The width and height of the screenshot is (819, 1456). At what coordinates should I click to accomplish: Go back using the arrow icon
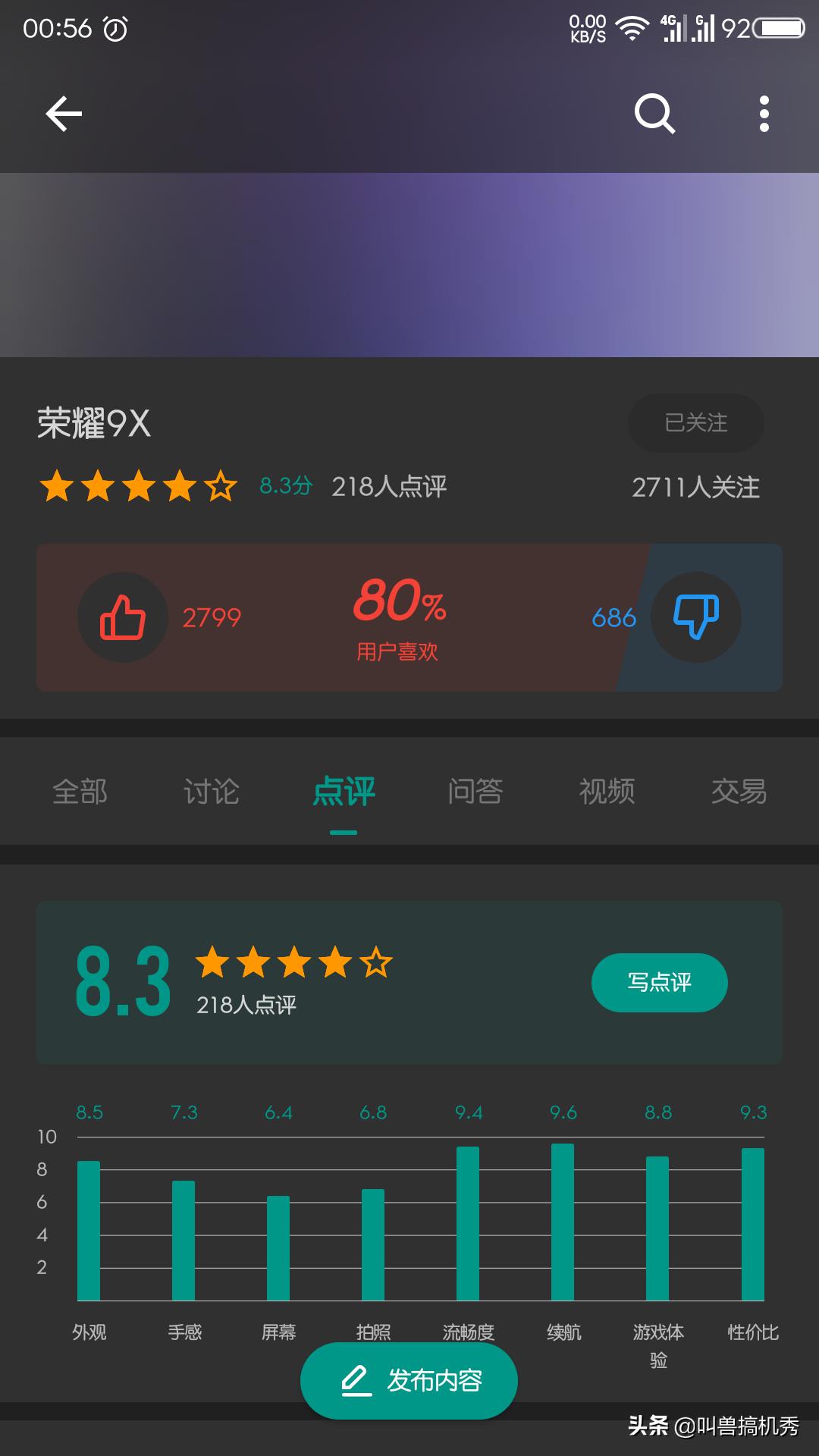tap(64, 114)
